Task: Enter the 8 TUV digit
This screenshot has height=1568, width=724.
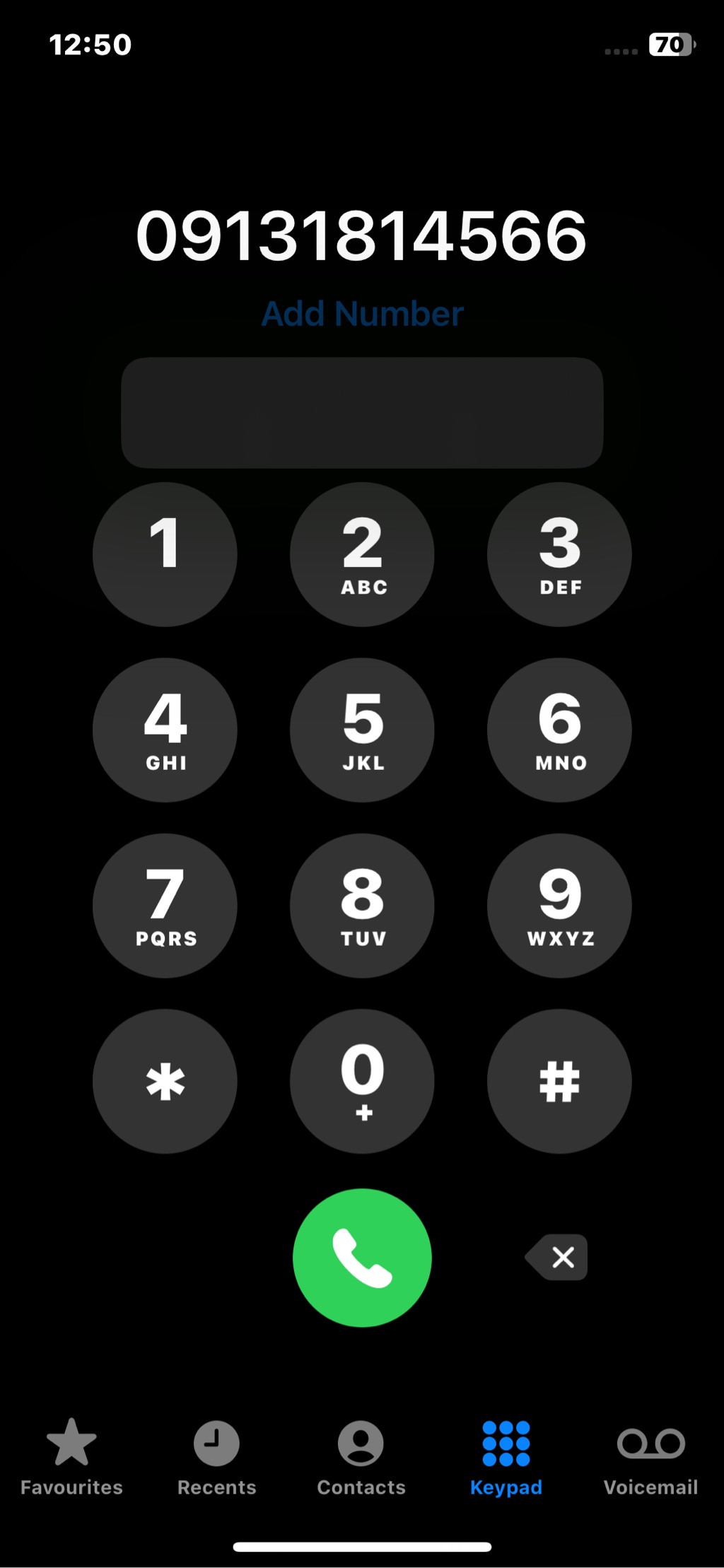Action: (362, 906)
